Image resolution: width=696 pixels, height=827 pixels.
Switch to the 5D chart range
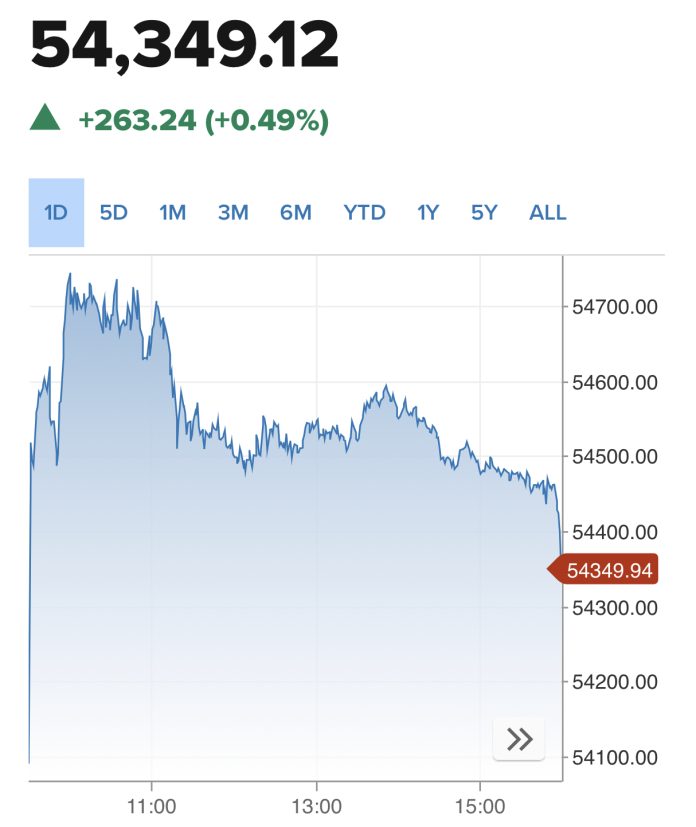click(114, 213)
